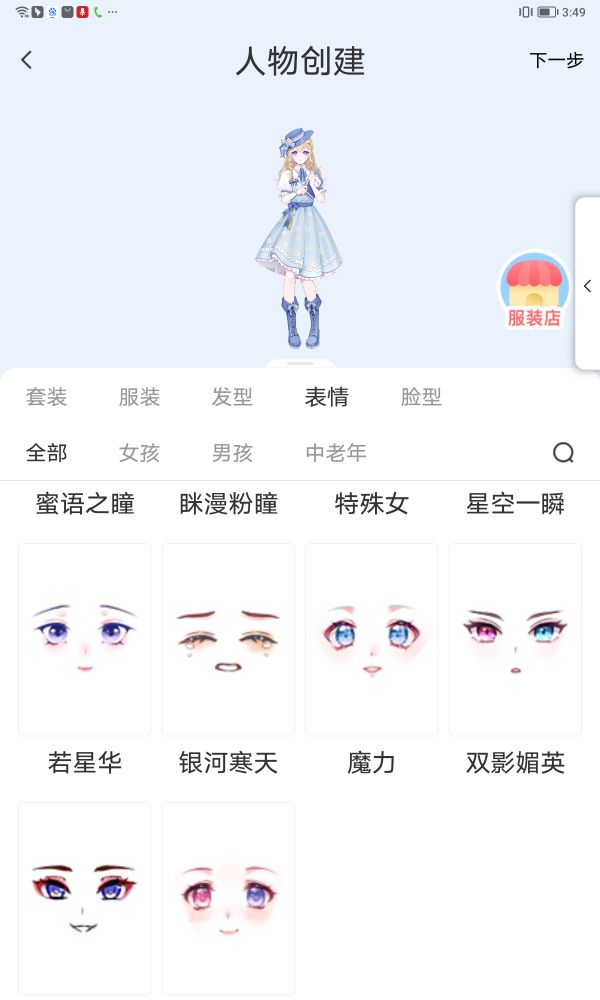Screen dimensions: 600x1000
Task: Switch to the 发型 tab
Action: click(x=232, y=397)
